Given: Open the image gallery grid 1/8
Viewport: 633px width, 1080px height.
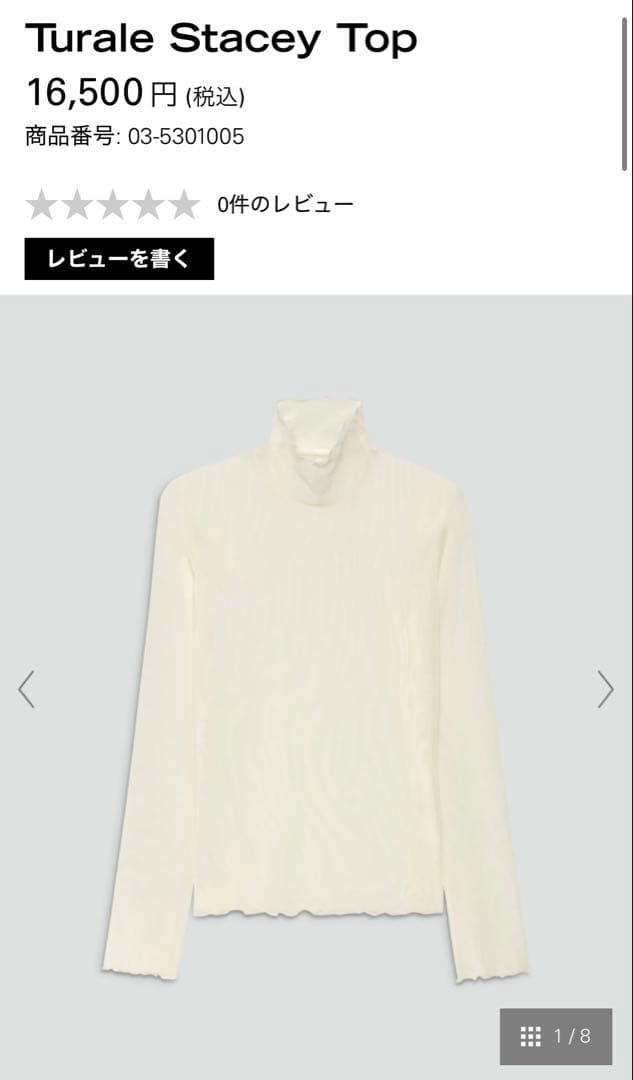Looking at the screenshot, I should 555,1036.
